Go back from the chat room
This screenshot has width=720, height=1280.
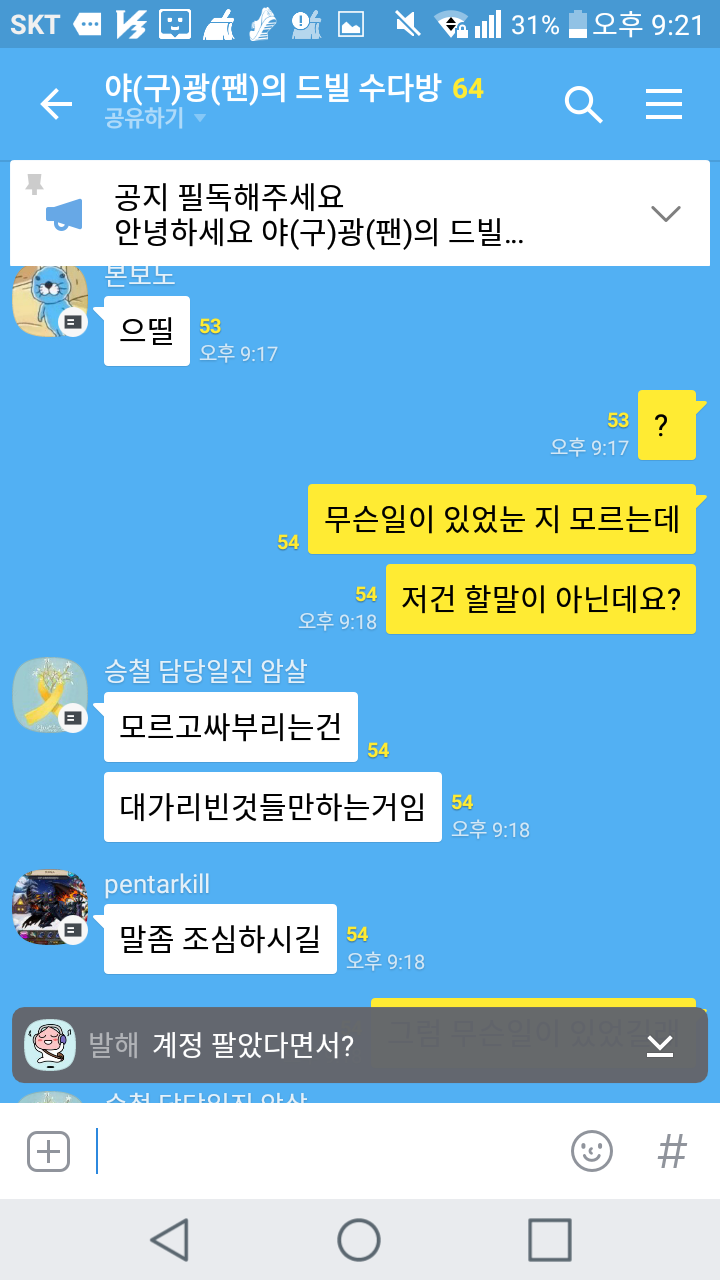56,104
